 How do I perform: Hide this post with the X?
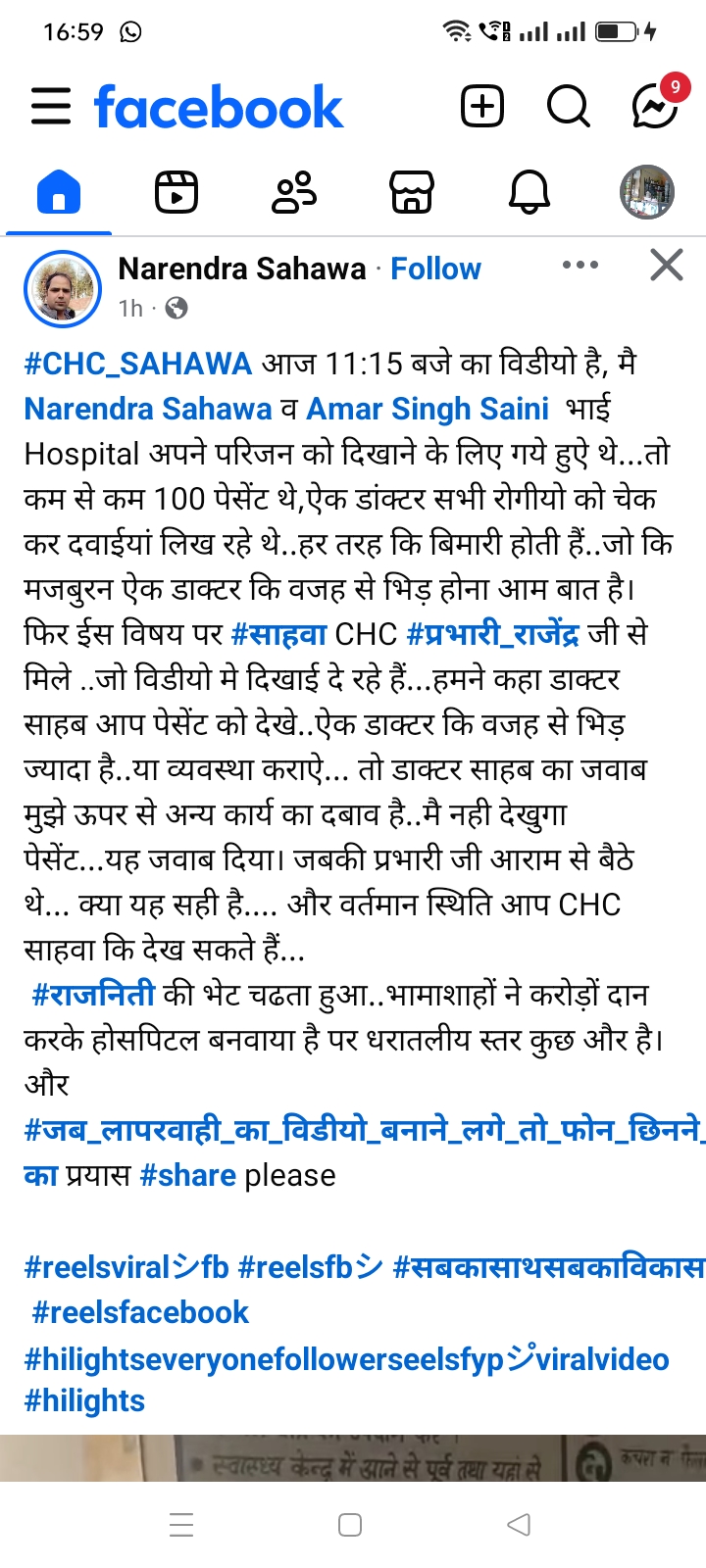[667, 265]
